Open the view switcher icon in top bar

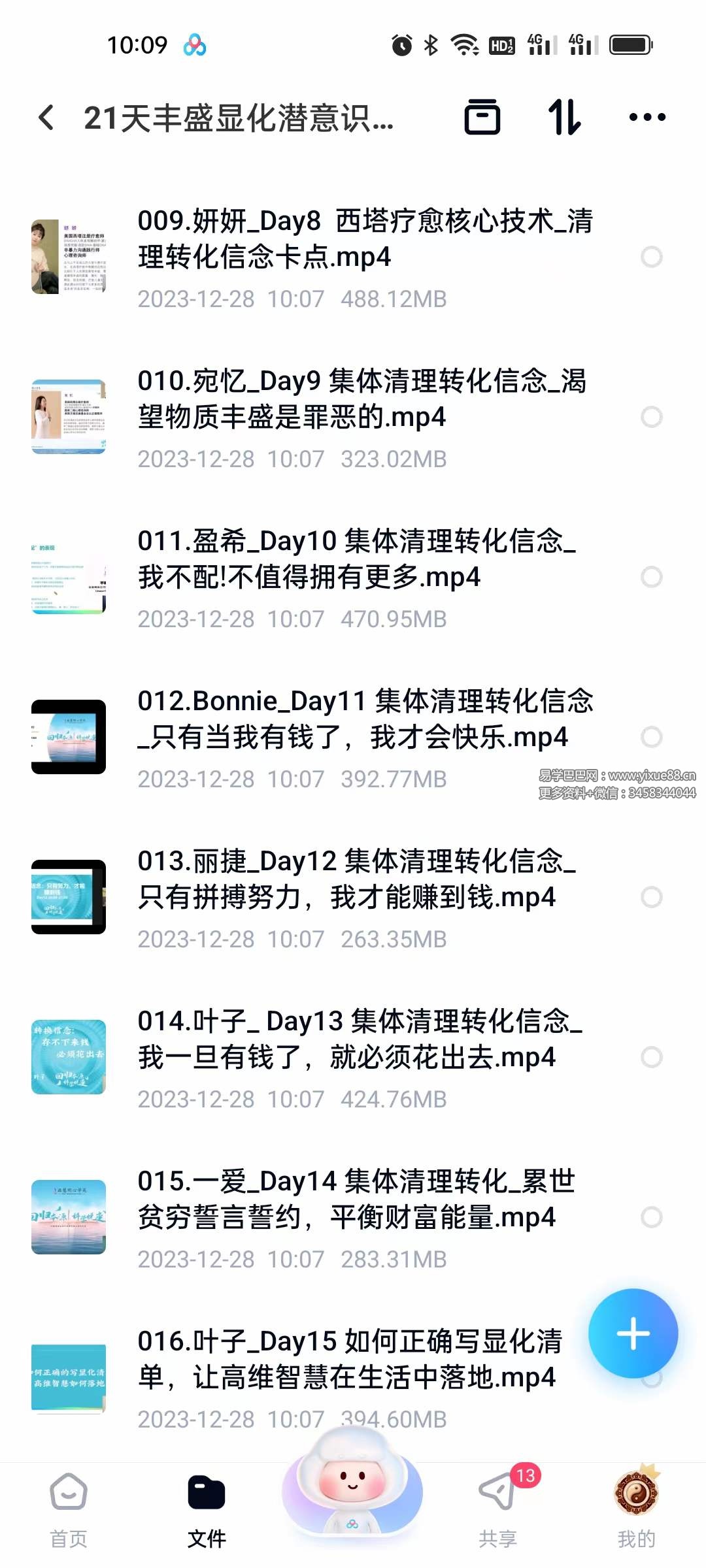[484, 118]
